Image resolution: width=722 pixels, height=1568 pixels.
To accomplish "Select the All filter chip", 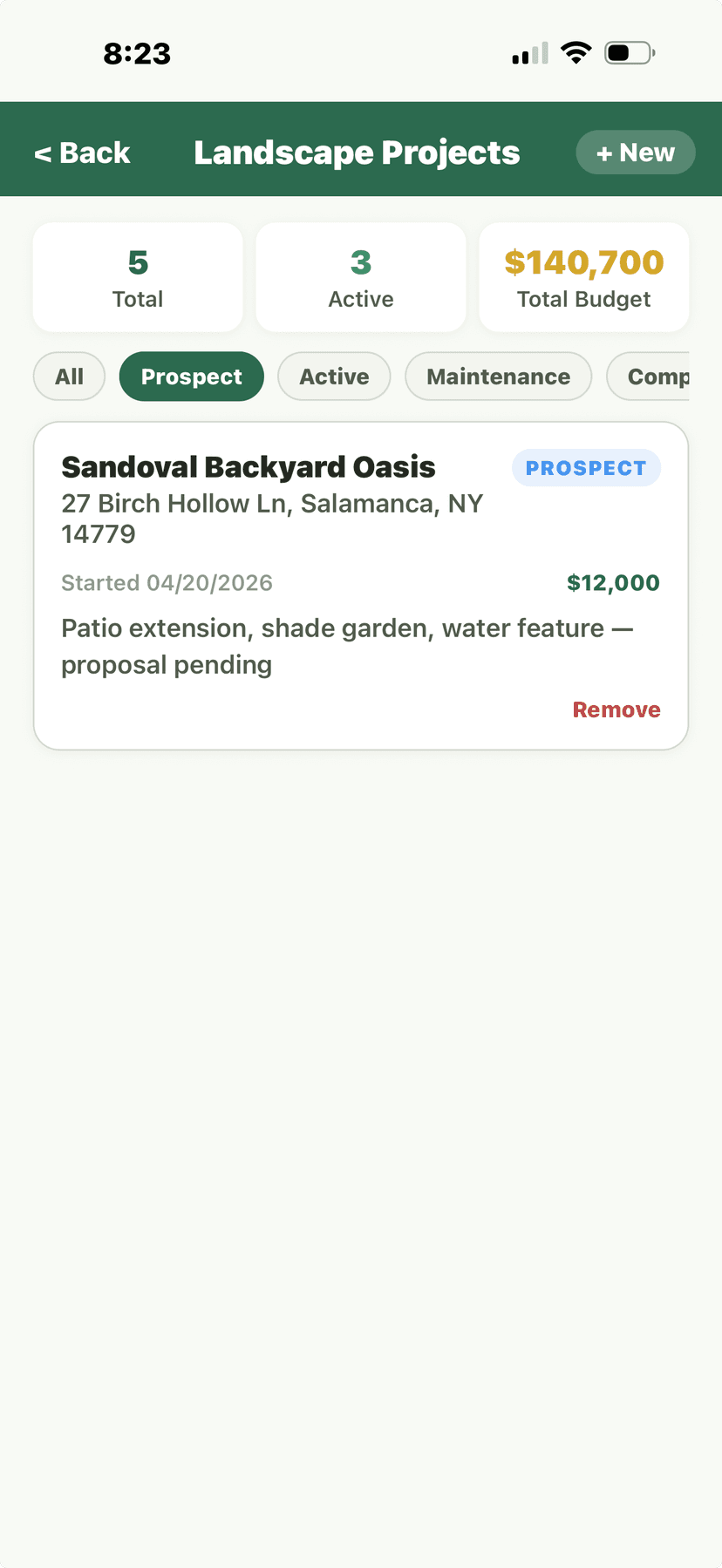I will 68,376.
